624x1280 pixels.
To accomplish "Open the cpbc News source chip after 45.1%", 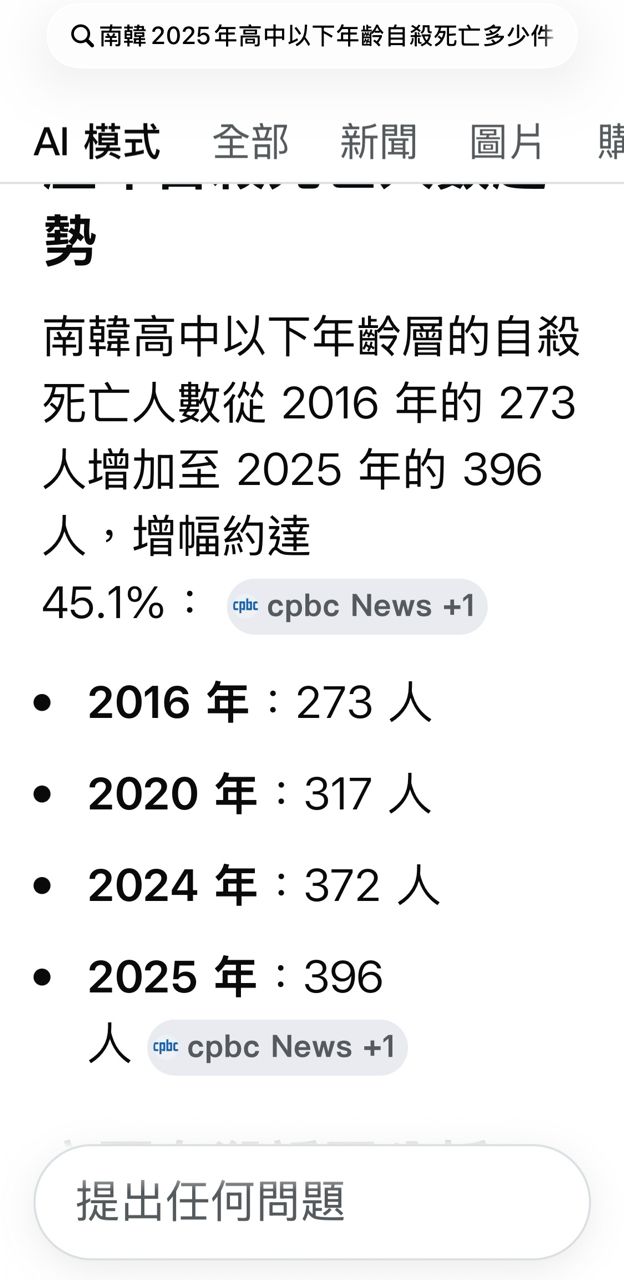I will (x=357, y=606).
